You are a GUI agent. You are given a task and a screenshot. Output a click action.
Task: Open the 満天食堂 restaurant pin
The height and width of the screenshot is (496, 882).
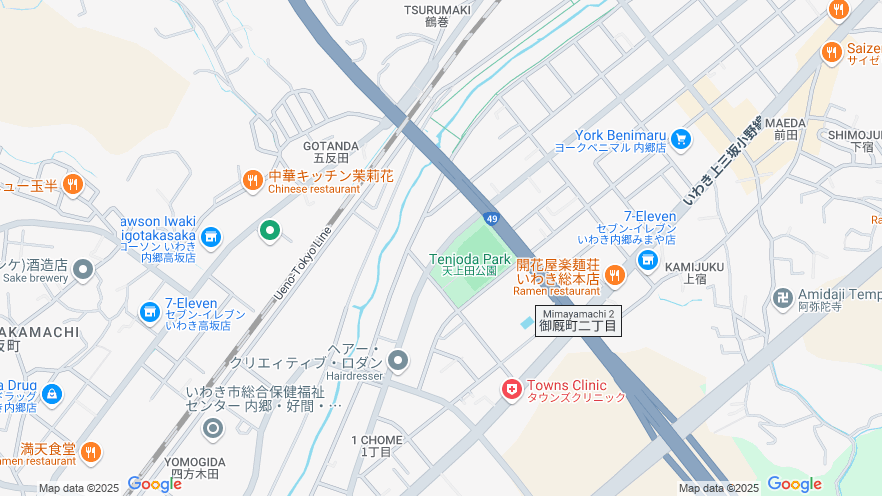coord(91,452)
